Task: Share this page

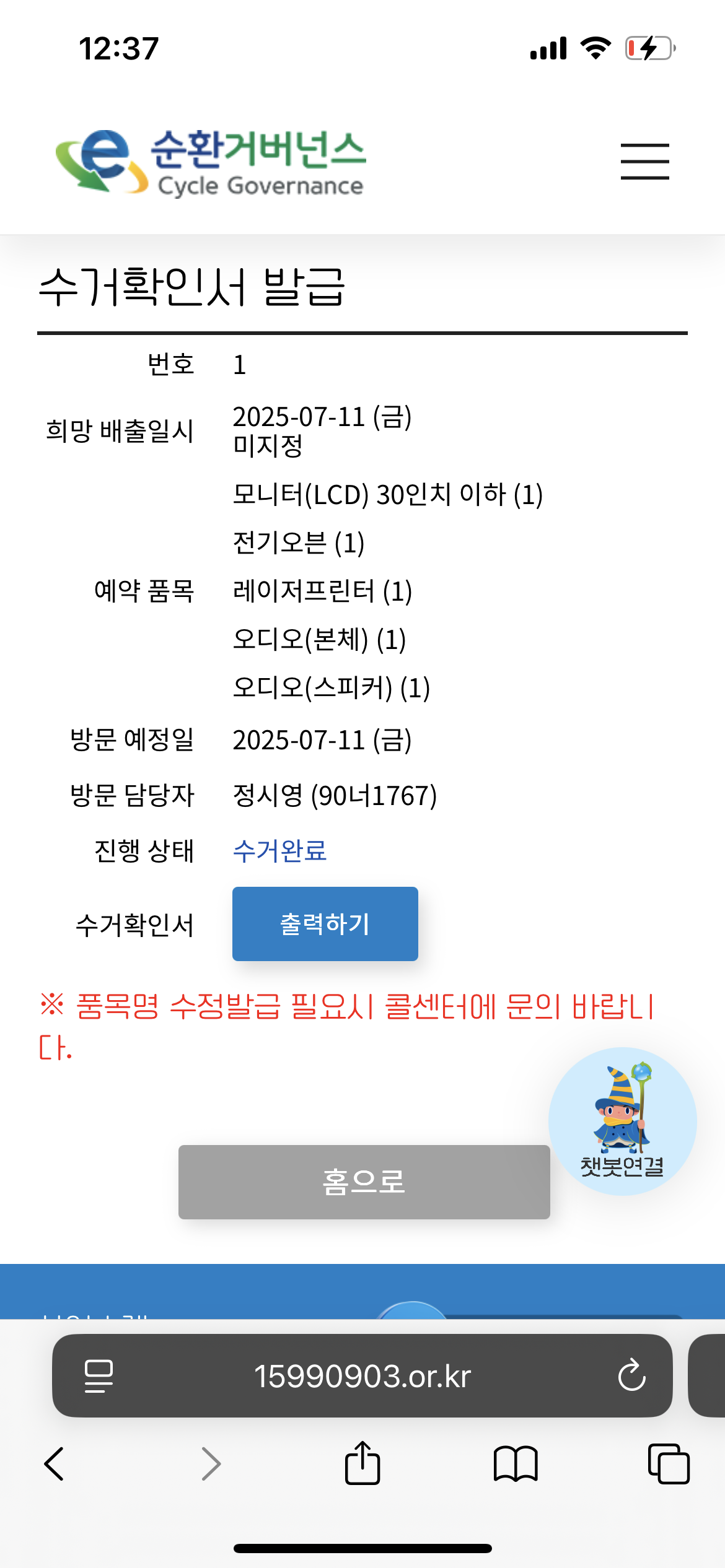Action: (362, 1463)
